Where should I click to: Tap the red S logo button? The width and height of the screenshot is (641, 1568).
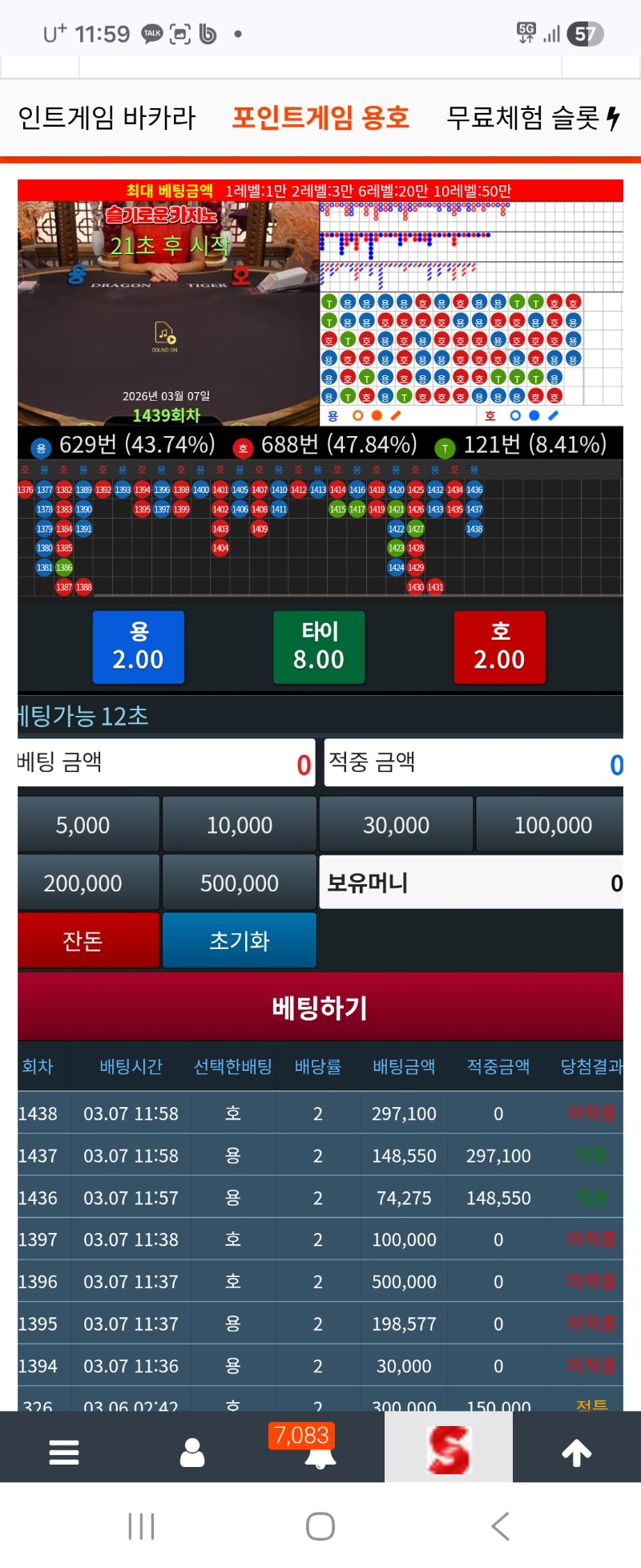(449, 1449)
